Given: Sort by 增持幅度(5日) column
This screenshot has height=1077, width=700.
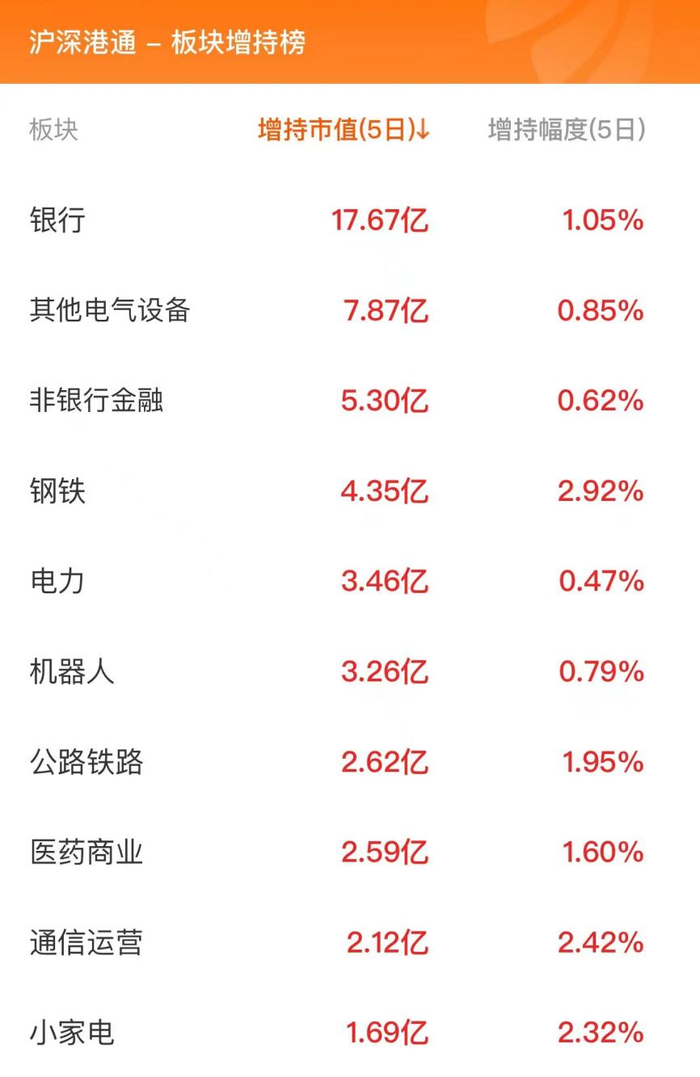Looking at the screenshot, I should [x=565, y=130].
